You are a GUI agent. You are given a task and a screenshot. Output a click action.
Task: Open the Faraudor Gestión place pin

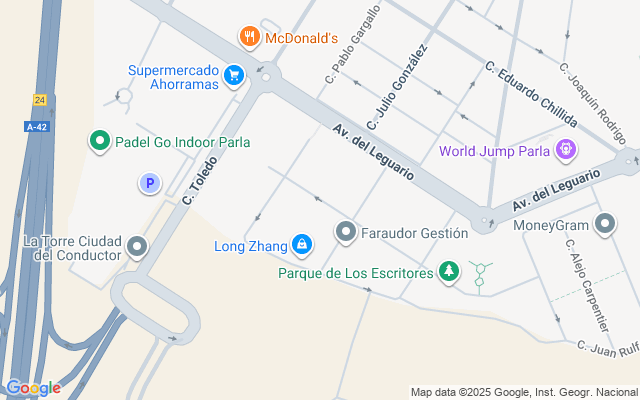point(346,233)
